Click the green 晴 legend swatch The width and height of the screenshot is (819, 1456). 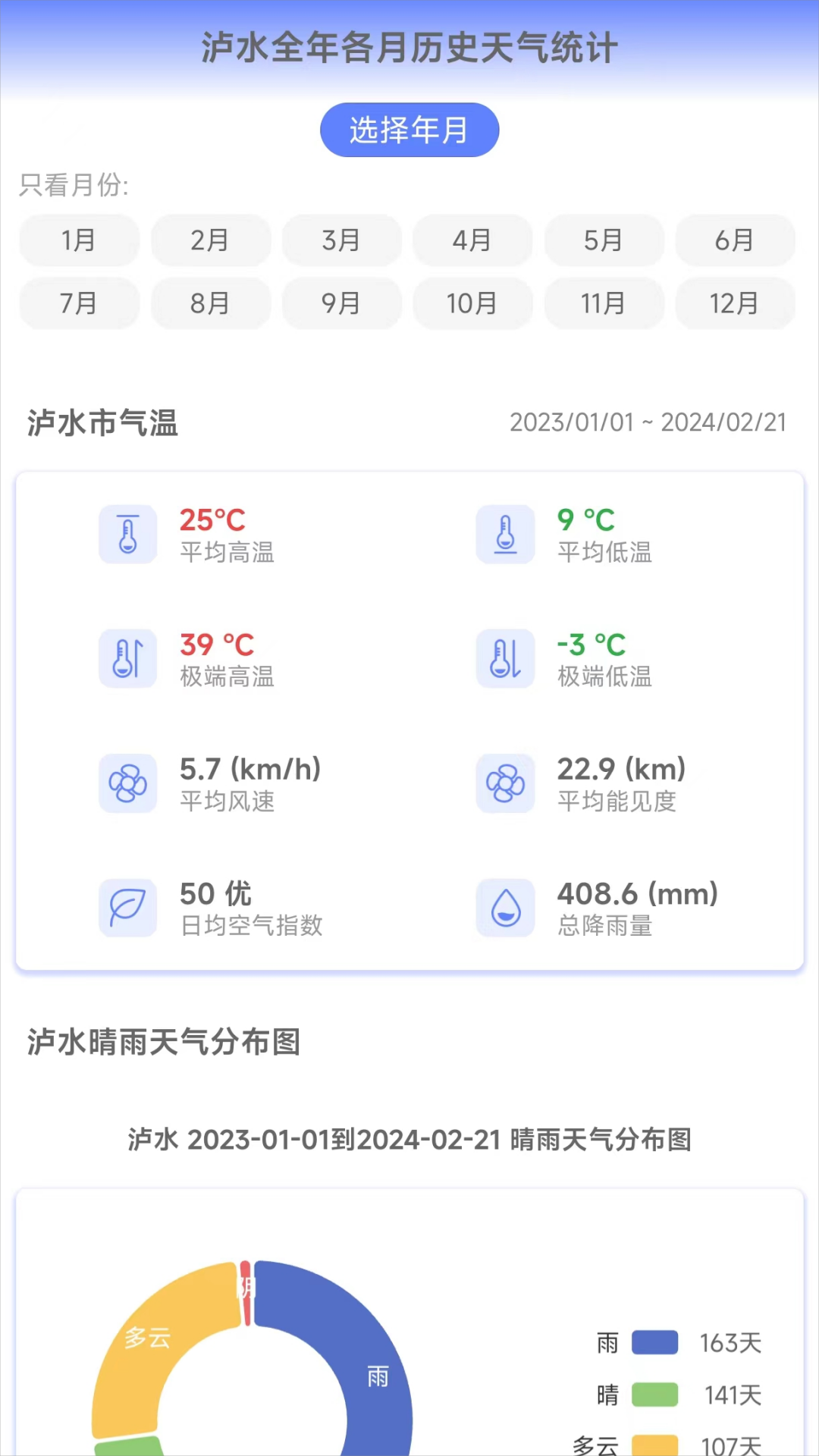point(654,1395)
